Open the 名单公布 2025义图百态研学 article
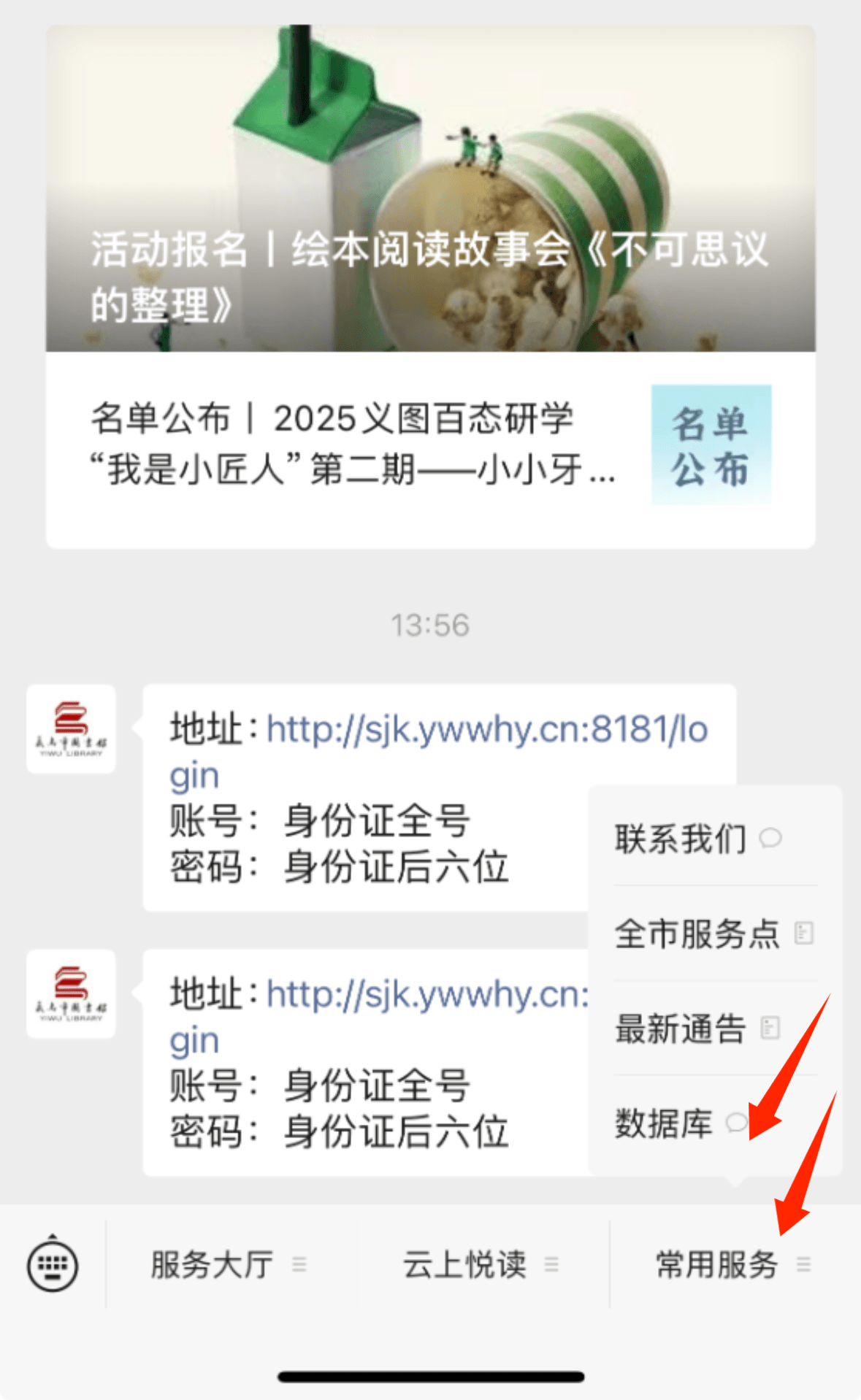861x1400 pixels. (x=430, y=445)
